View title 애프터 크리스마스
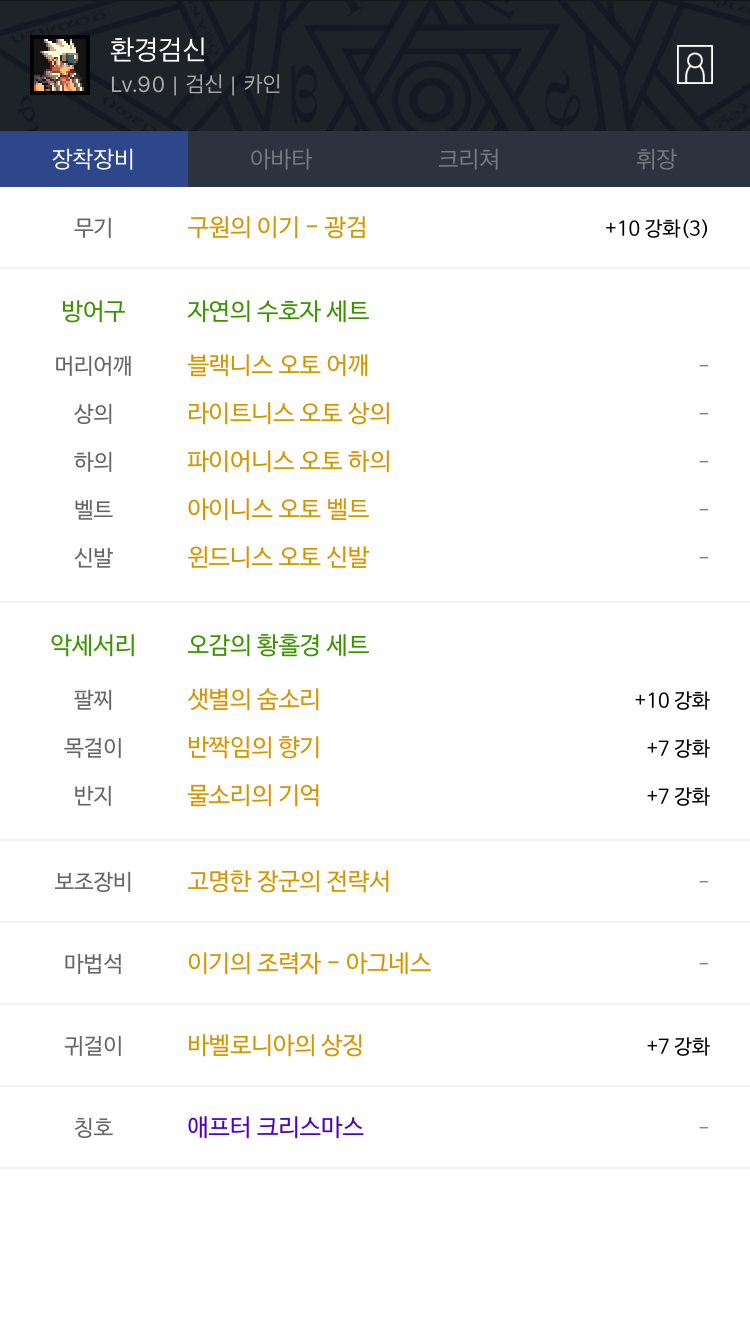This screenshot has height=1334, width=750. pyautogui.click(x=275, y=1127)
